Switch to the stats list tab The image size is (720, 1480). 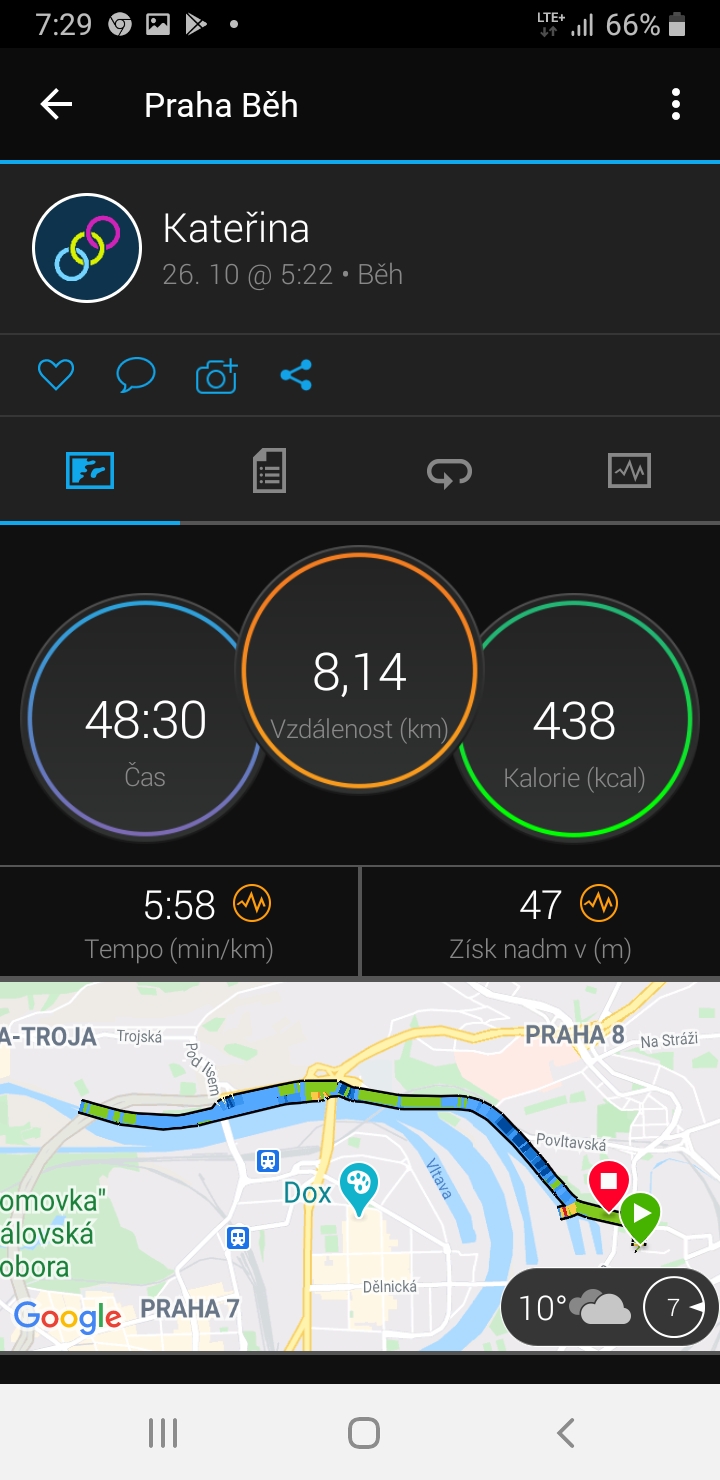click(x=269, y=470)
